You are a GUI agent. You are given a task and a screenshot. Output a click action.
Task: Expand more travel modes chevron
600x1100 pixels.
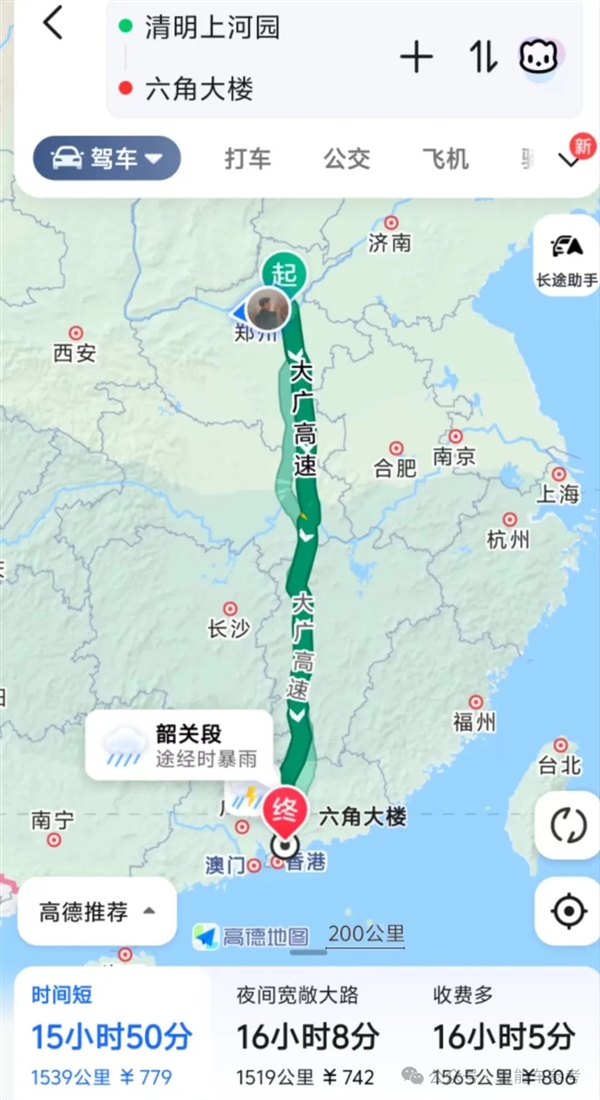click(571, 160)
